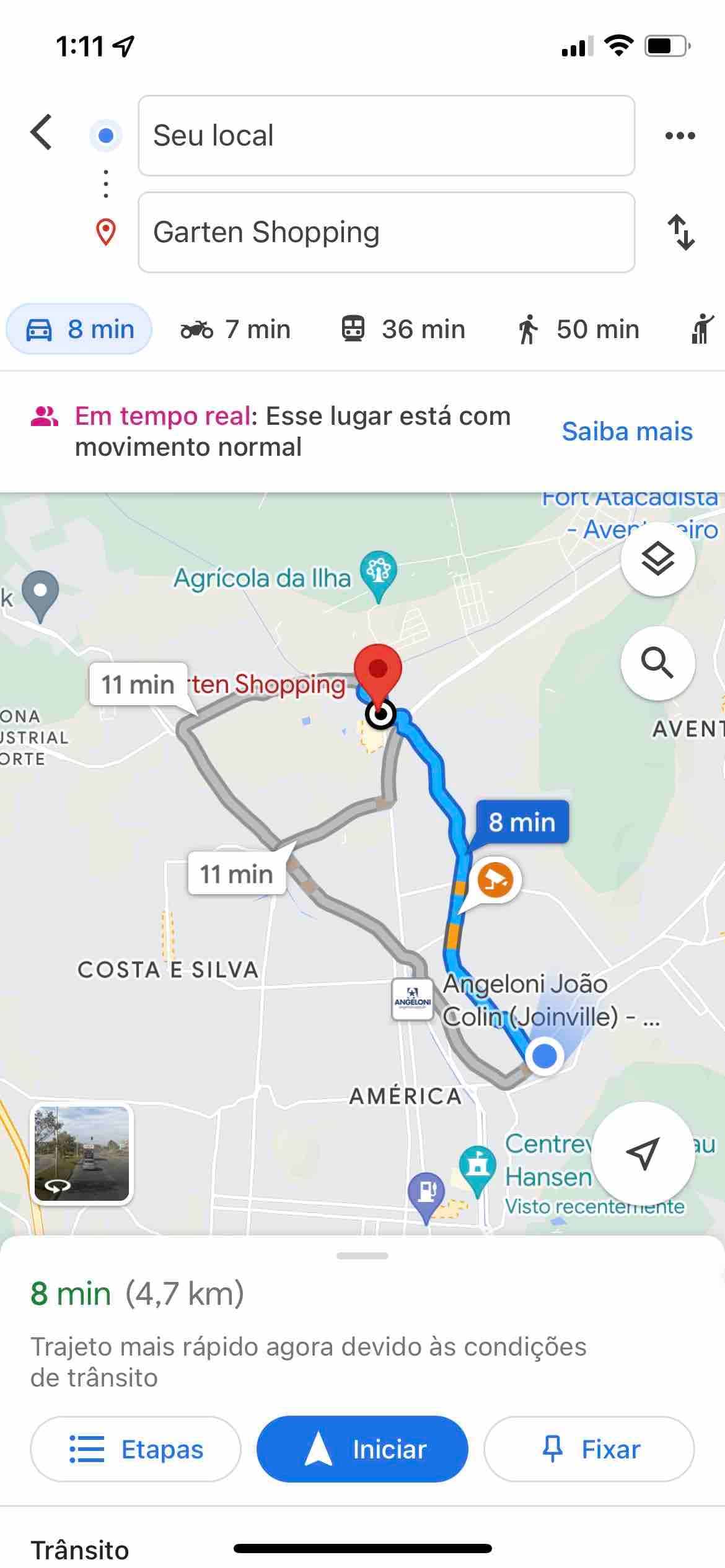Go back with the arrow icon
This screenshot has width=725, height=1568.
pos(42,133)
